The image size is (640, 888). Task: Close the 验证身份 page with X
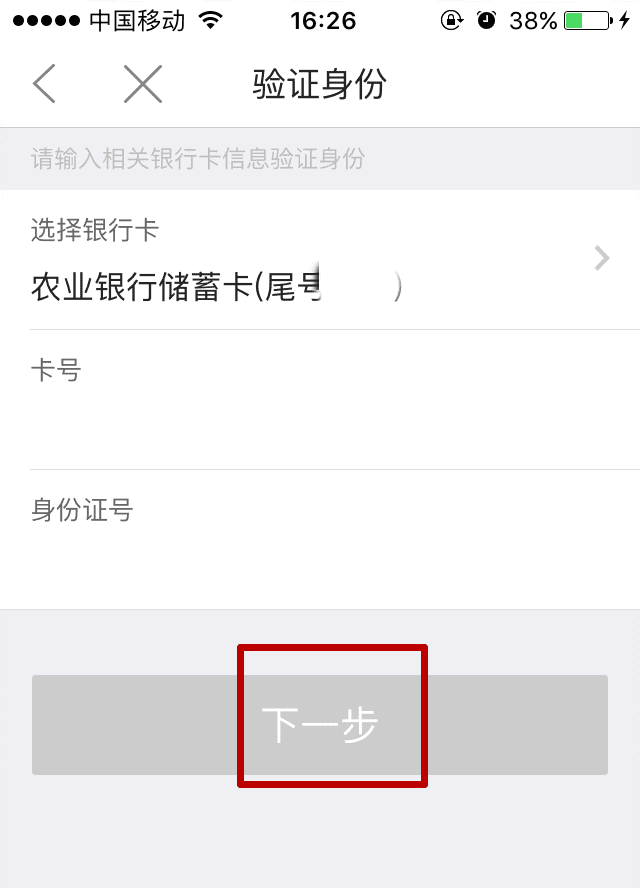coord(143,84)
